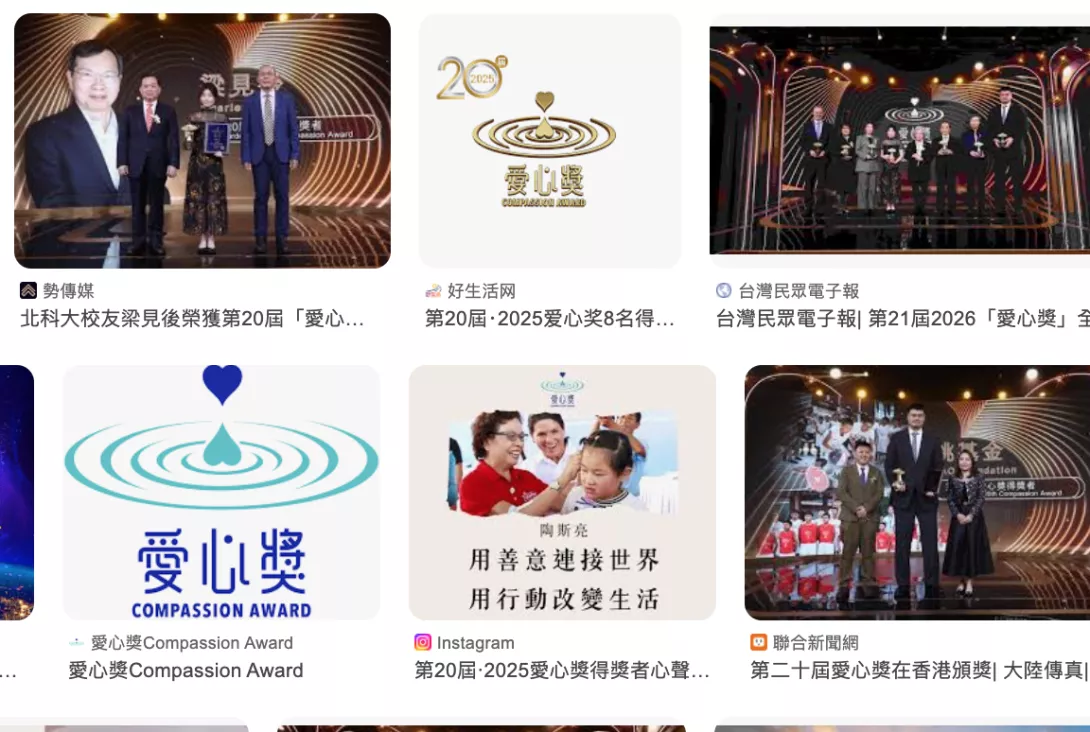Open the blue 愛心獎 Compassion Award logo image

pyautogui.click(x=221, y=492)
